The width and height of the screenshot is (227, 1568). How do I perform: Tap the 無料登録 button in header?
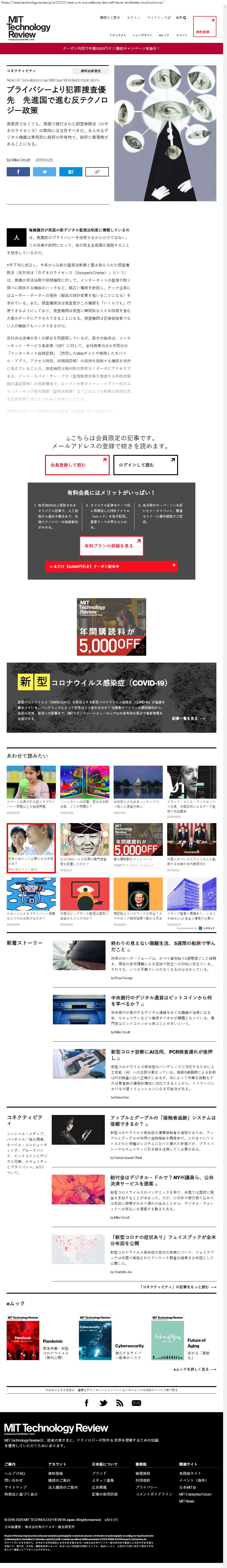point(202,32)
